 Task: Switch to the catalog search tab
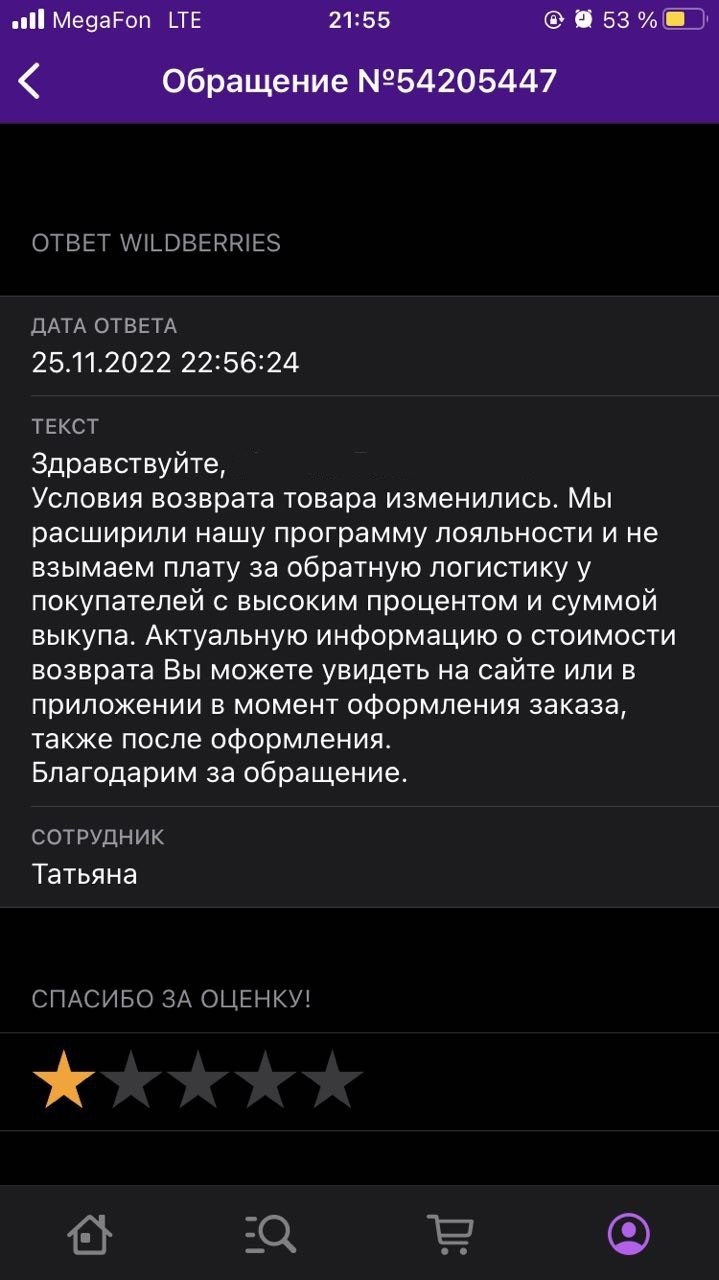(269, 1234)
